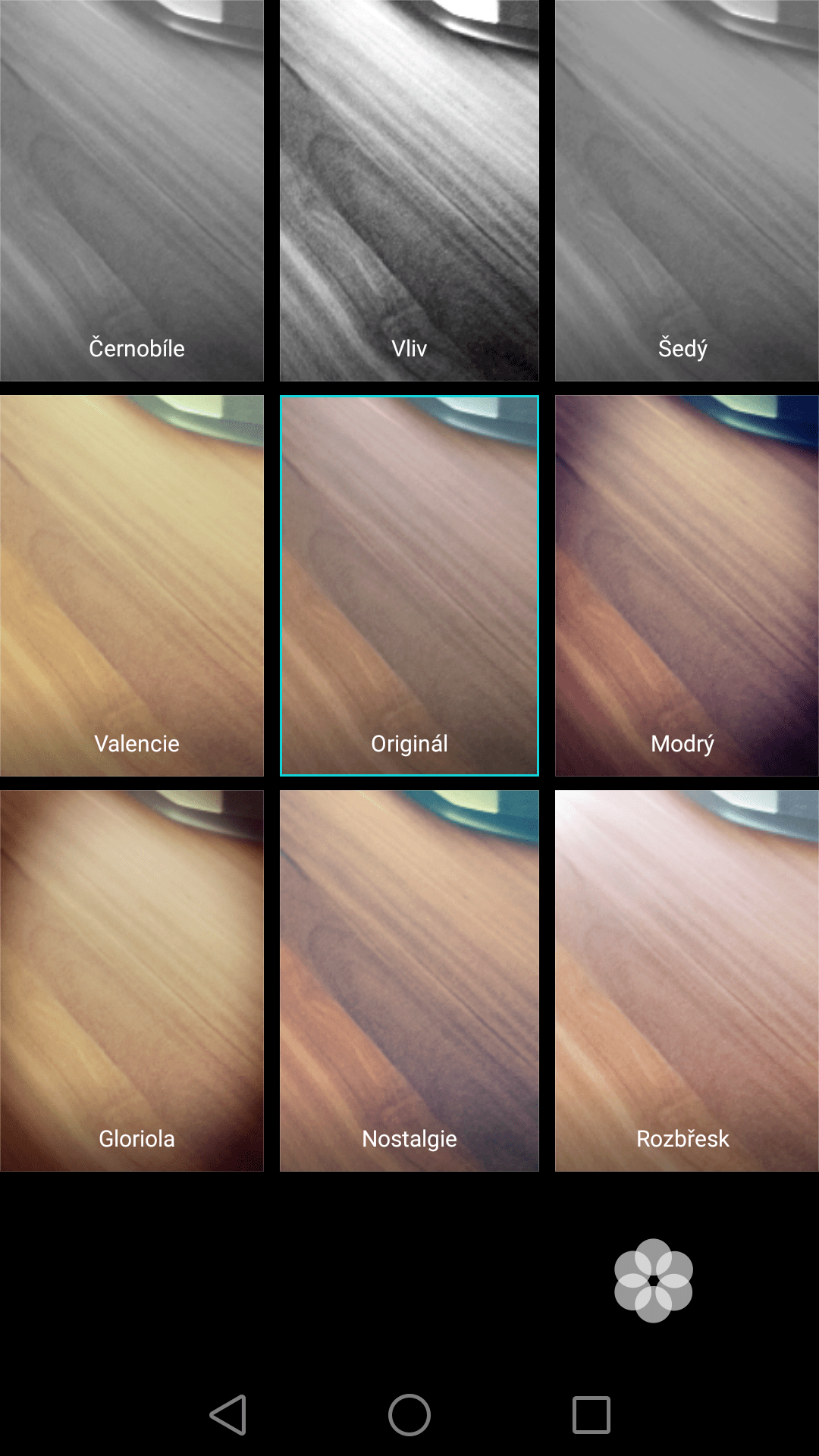Screen dimensions: 819x1456
Task: Apply the Valencie filter
Action: [x=132, y=585]
